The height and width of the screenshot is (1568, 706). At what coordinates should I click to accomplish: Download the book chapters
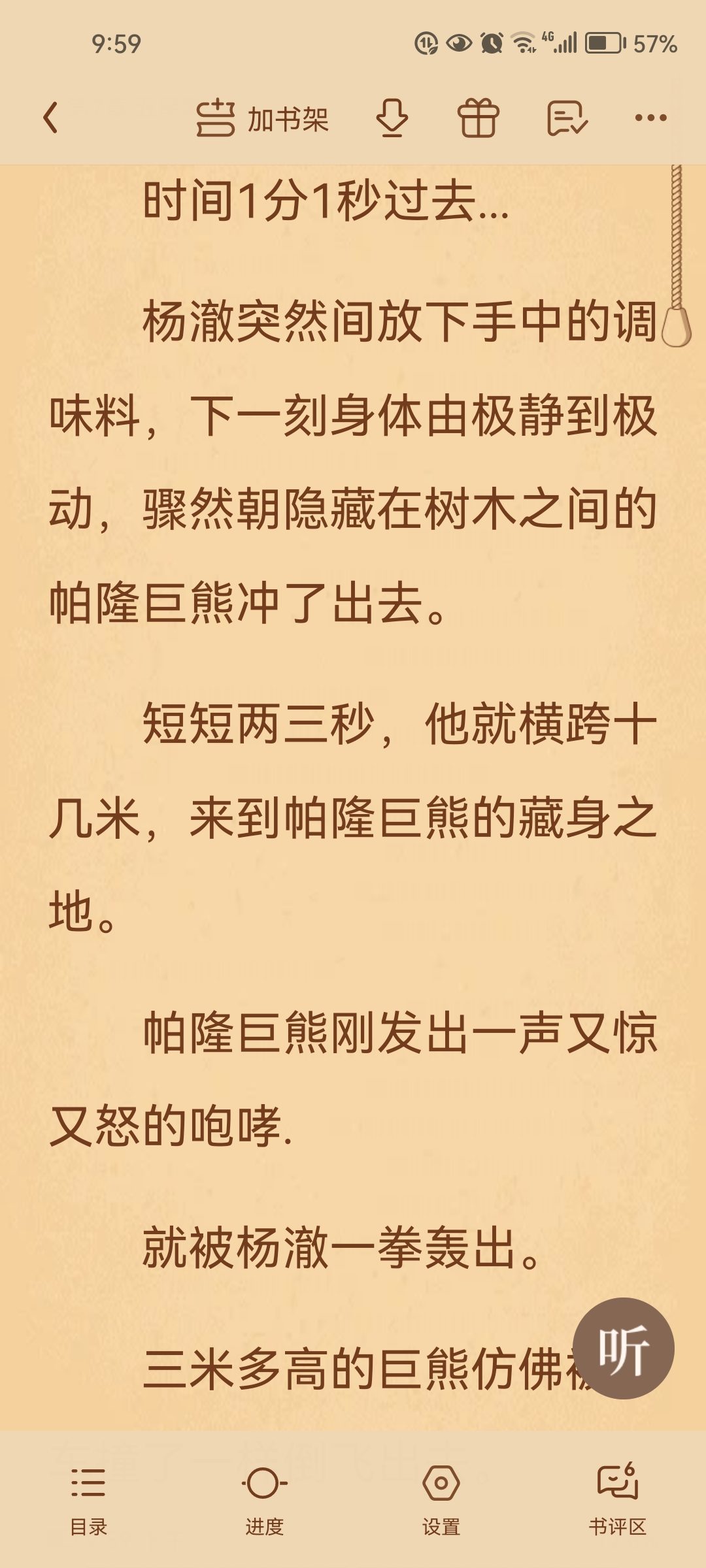tap(392, 118)
